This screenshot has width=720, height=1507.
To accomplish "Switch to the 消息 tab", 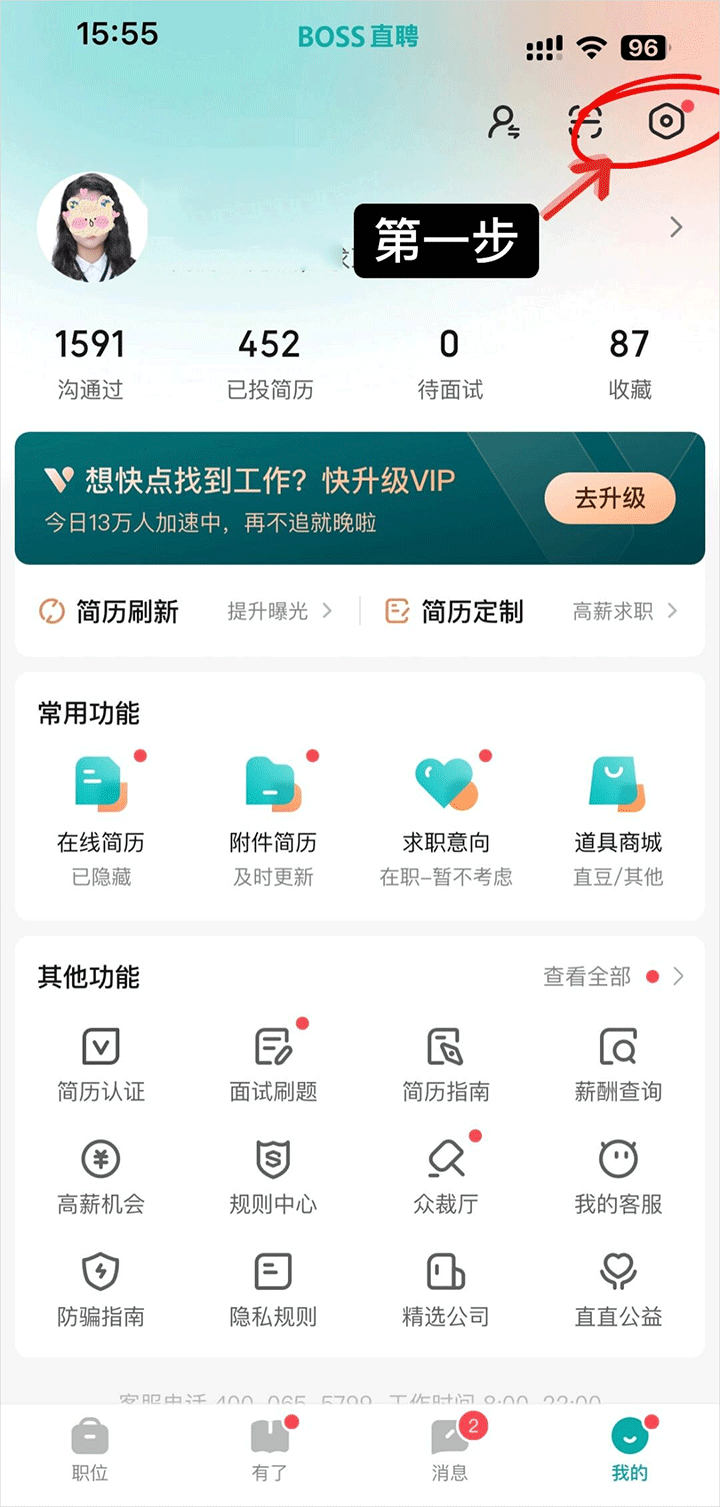I will coord(449,1451).
